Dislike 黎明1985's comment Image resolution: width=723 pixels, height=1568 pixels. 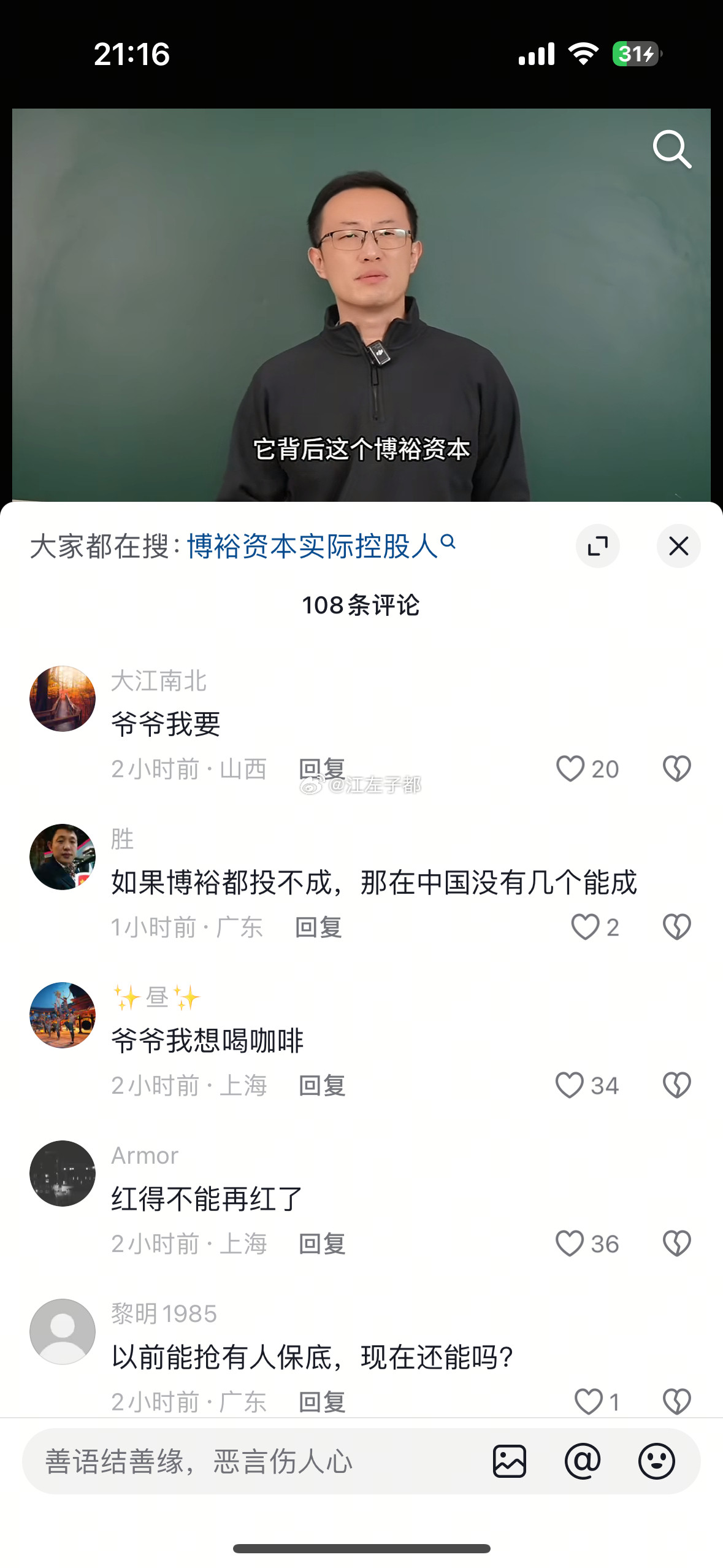[676, 1402]
